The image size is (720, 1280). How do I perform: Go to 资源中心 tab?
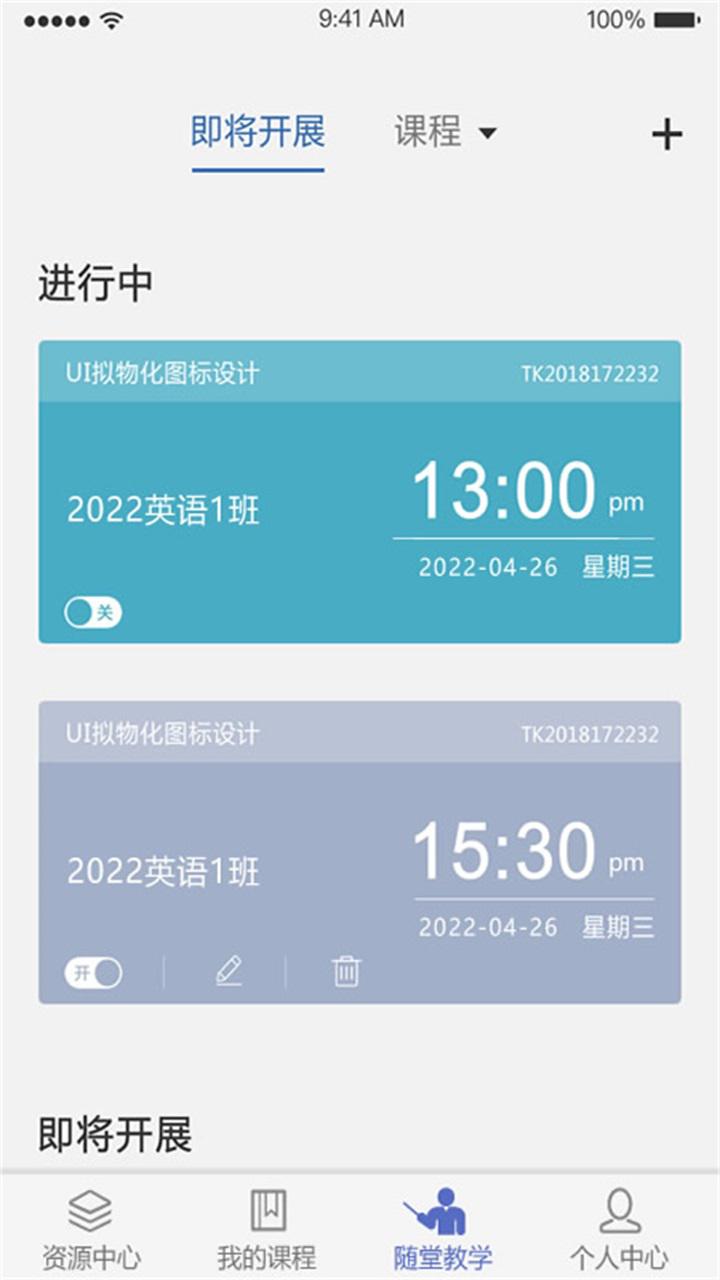91,1229
